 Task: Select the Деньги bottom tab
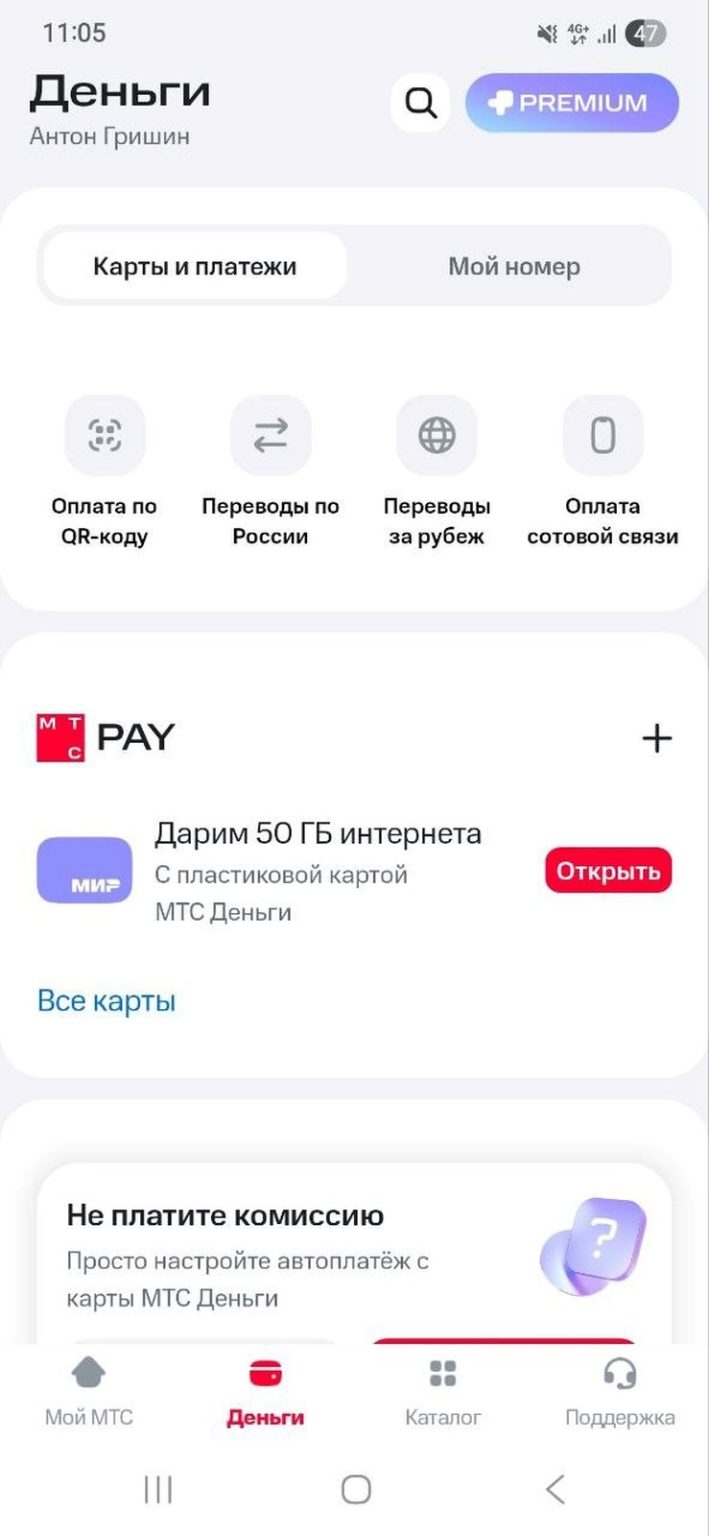click(265, 1390)
